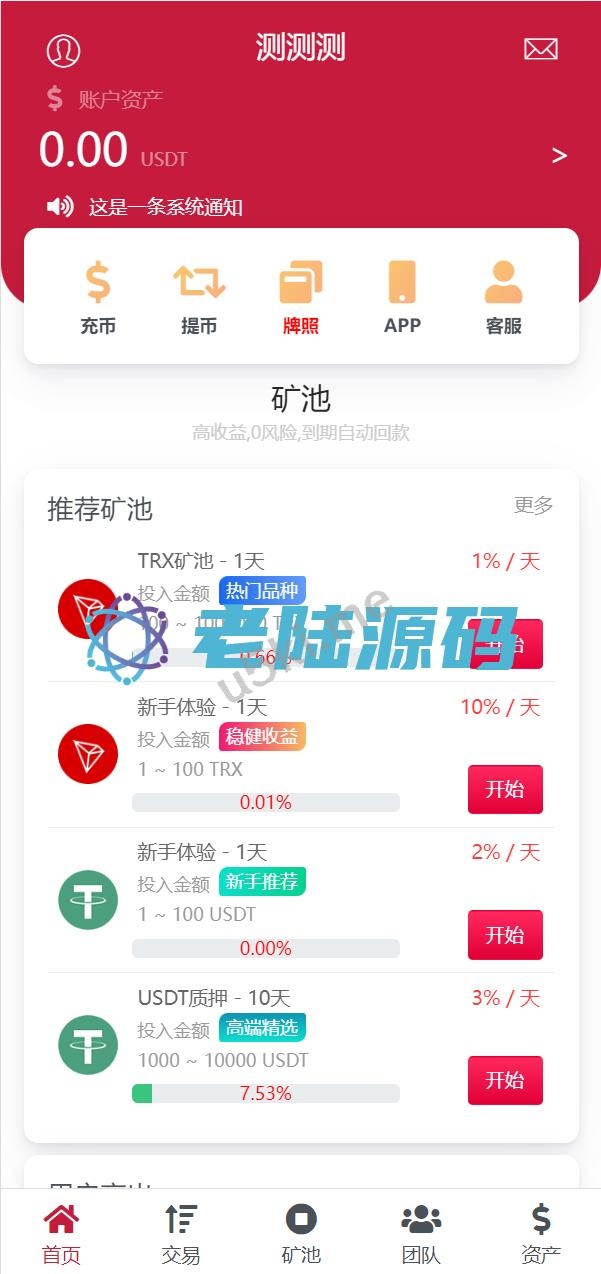This screenshot has height=1274, width=601.
Task: Open the messages envelope icon
Action: tap(540, 49)
